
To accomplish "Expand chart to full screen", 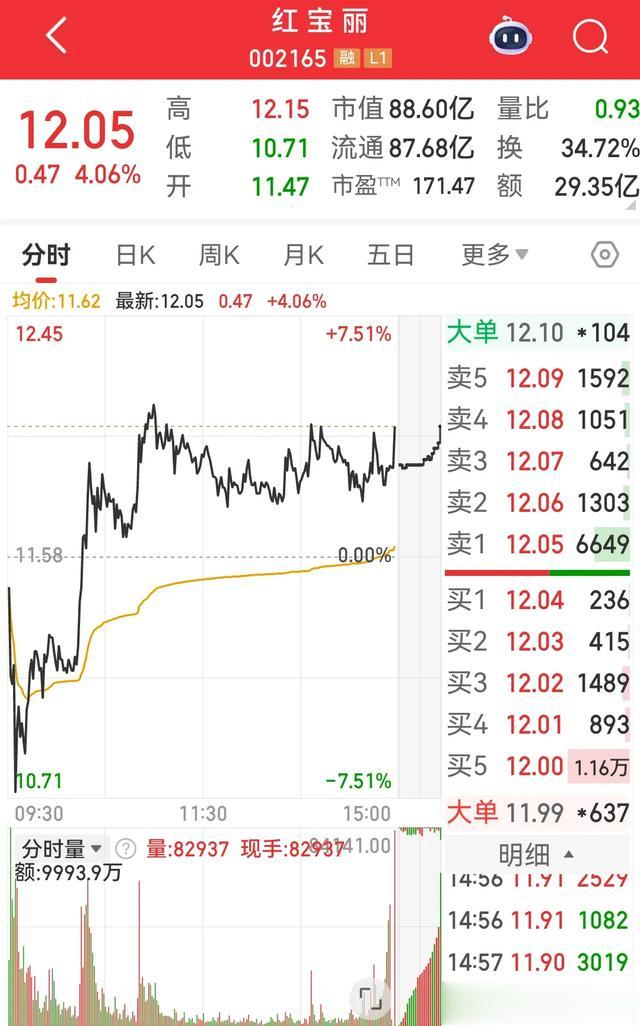I will click(x=371, y=999).
